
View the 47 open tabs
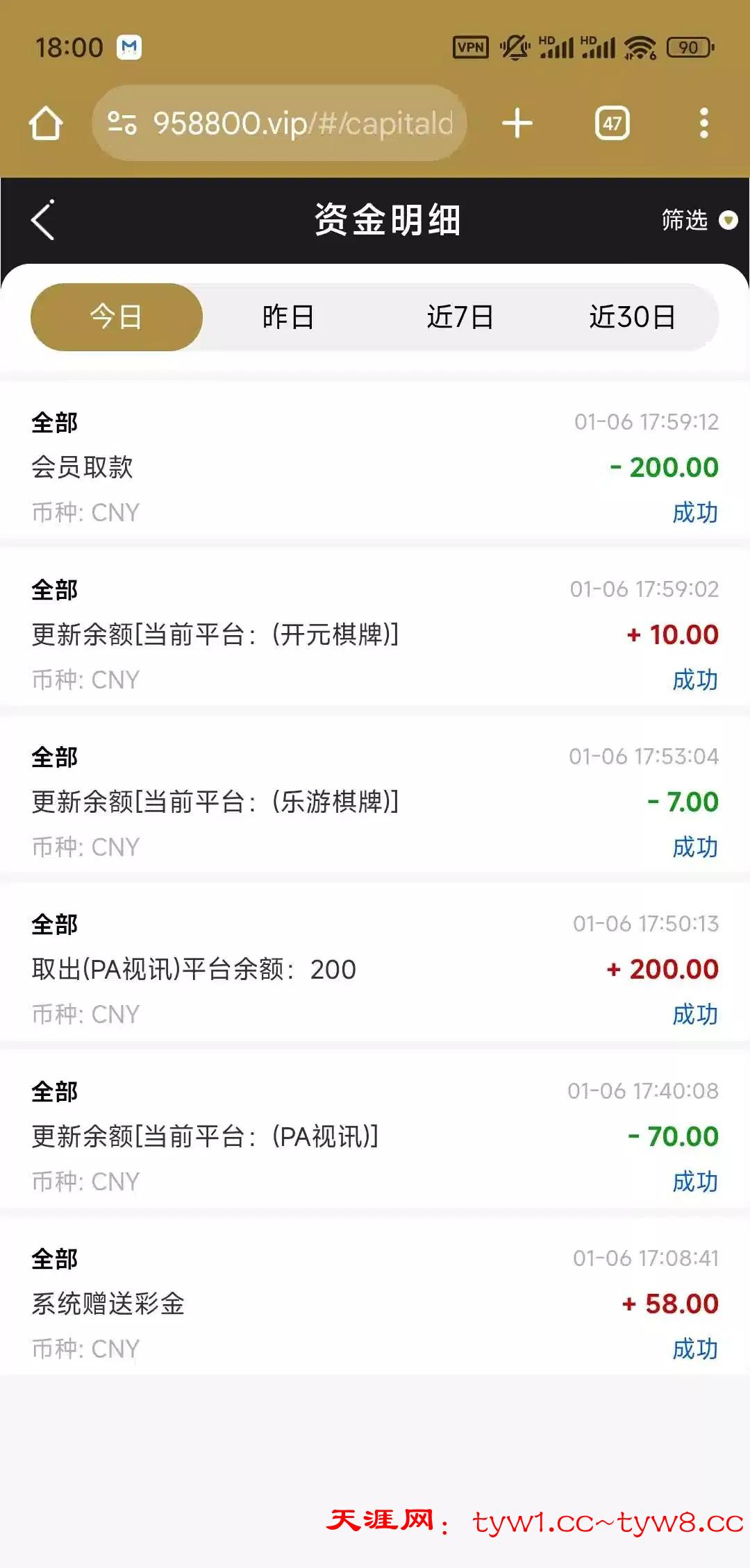pos(612,124)
